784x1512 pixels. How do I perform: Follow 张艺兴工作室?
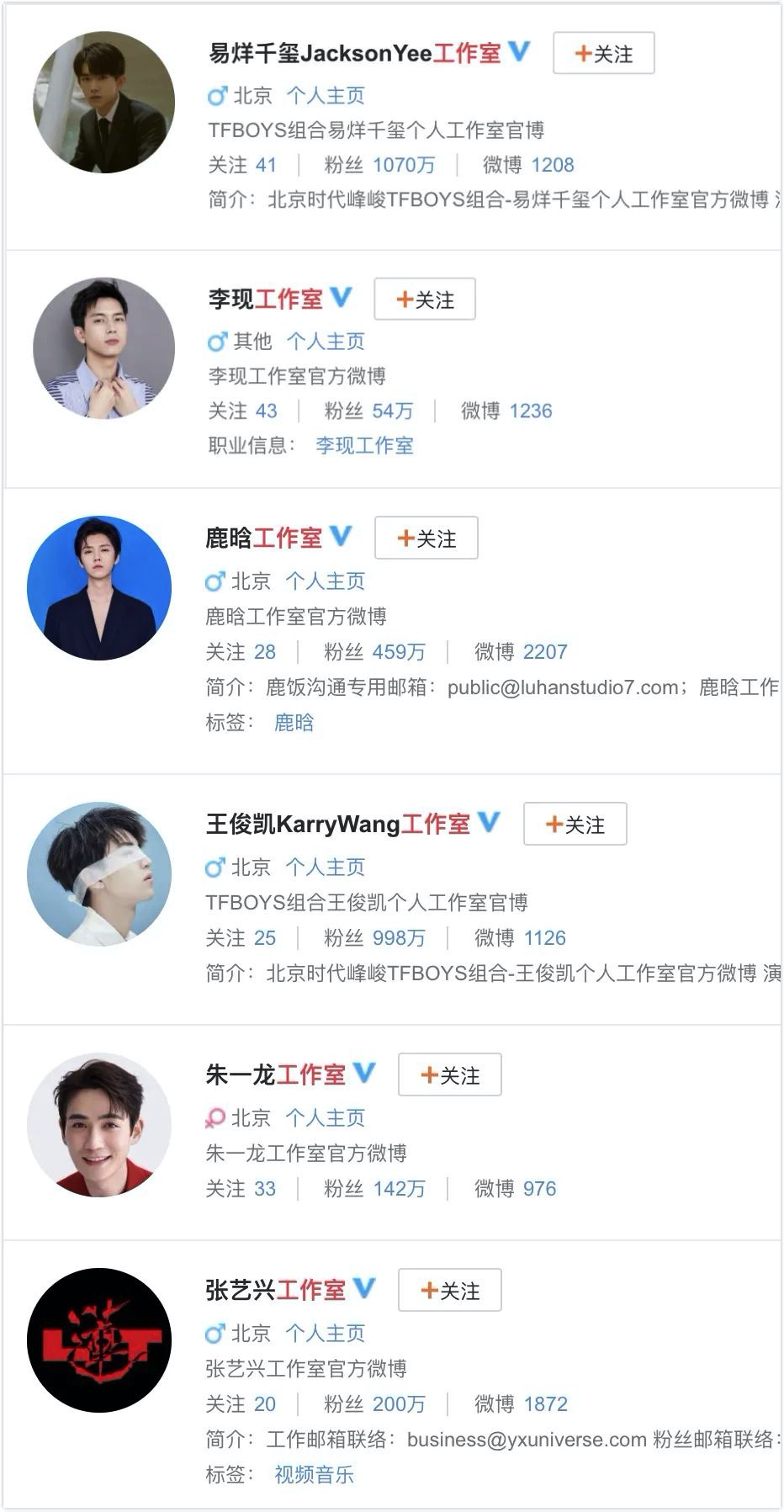click(x=450, y=1291)
